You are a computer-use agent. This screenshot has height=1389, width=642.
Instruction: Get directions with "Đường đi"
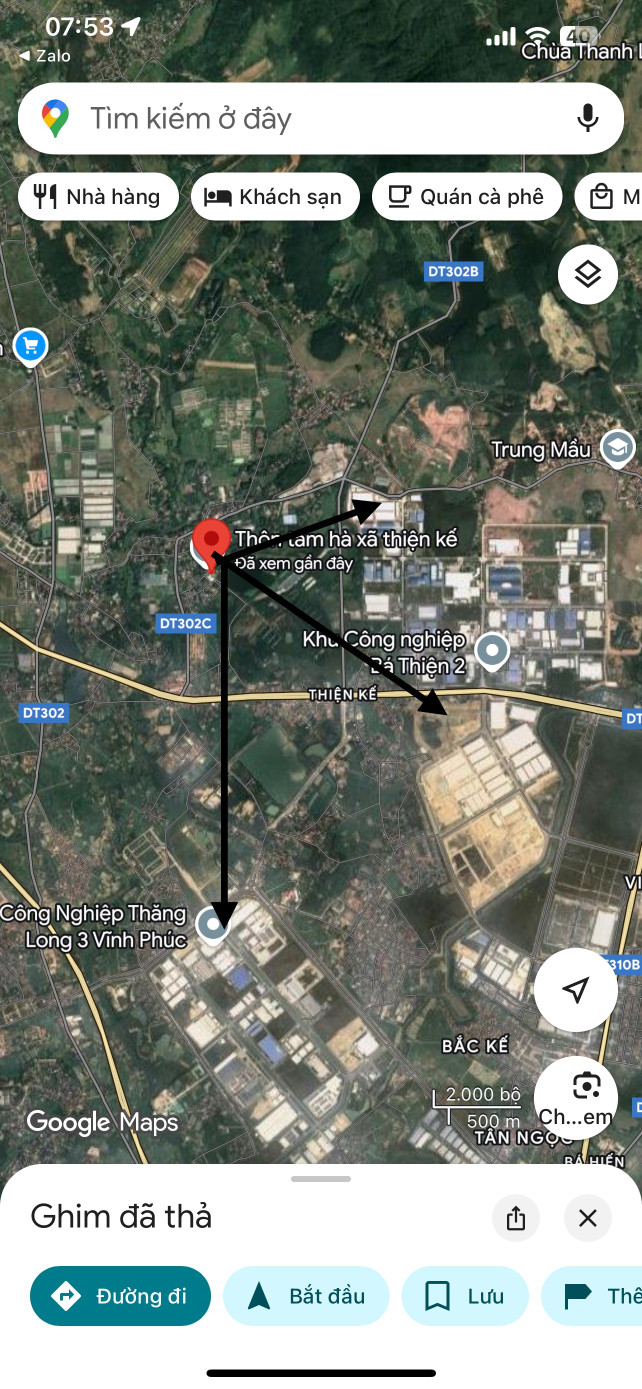121,1297
